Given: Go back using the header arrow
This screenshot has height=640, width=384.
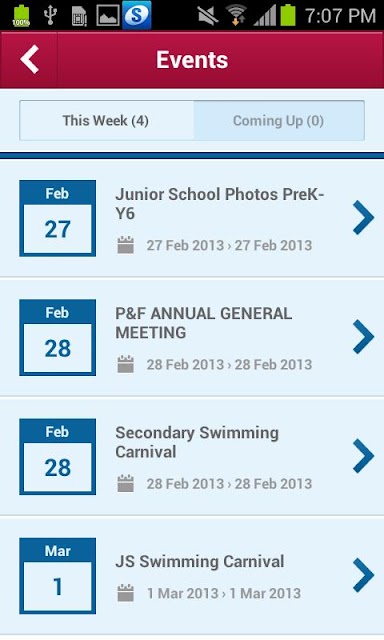Looking at the screenshot, I should pos(29,60).
